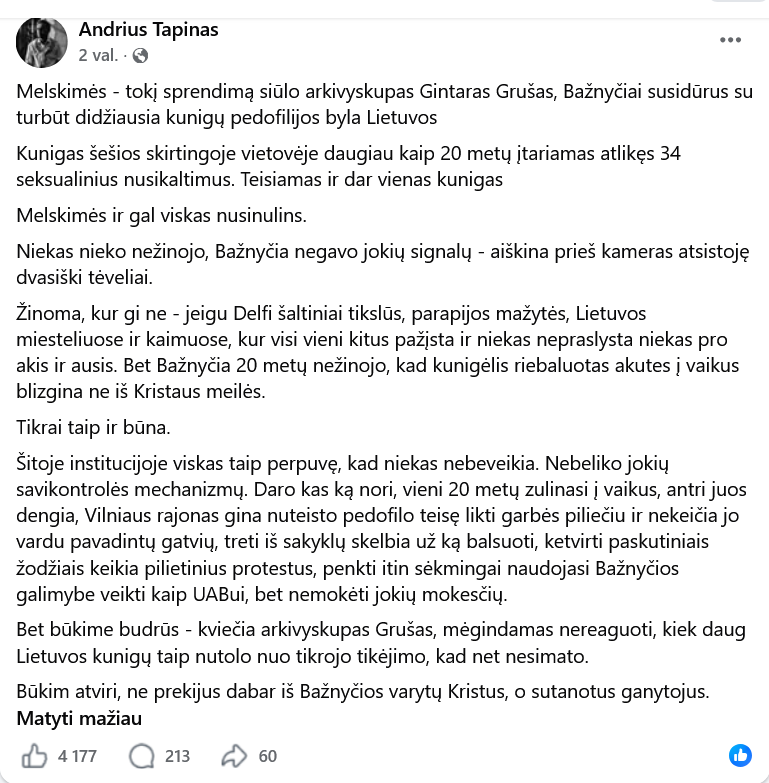The height and width of the screenshot is (783, 769).
Task: Open the Andrius Tapinas name link
Action: 148,29
